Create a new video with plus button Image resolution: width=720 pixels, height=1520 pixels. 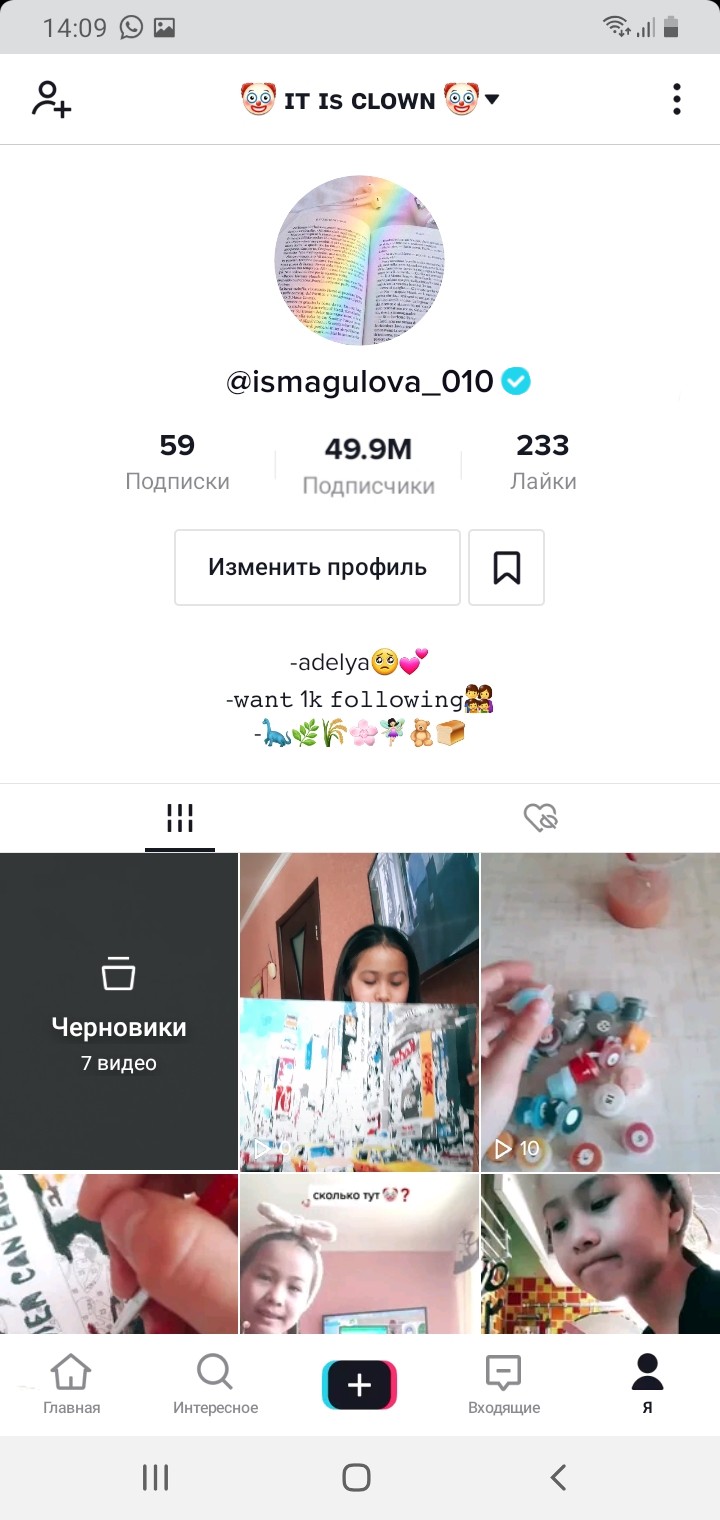click(359, 1384)
